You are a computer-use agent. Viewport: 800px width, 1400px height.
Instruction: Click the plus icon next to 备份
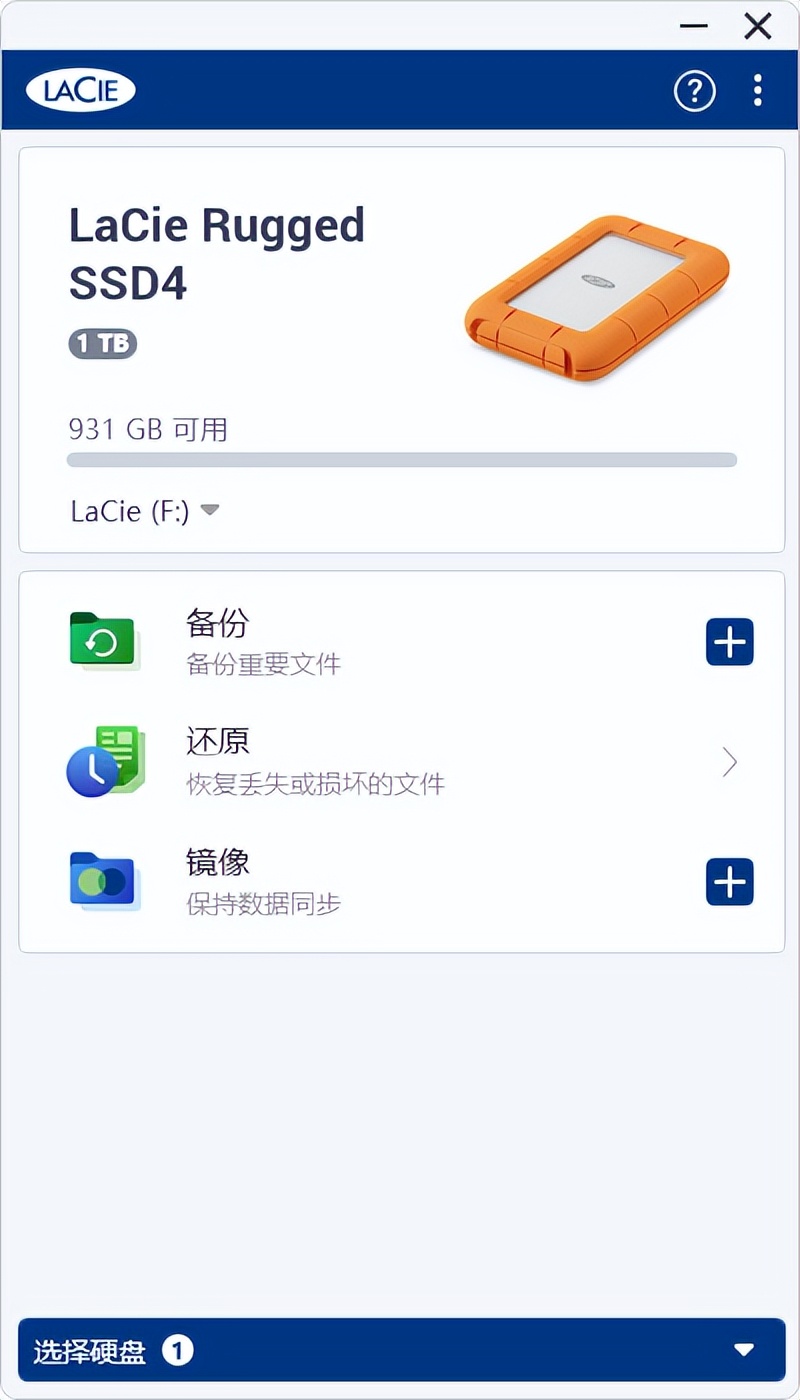(729, 641)
